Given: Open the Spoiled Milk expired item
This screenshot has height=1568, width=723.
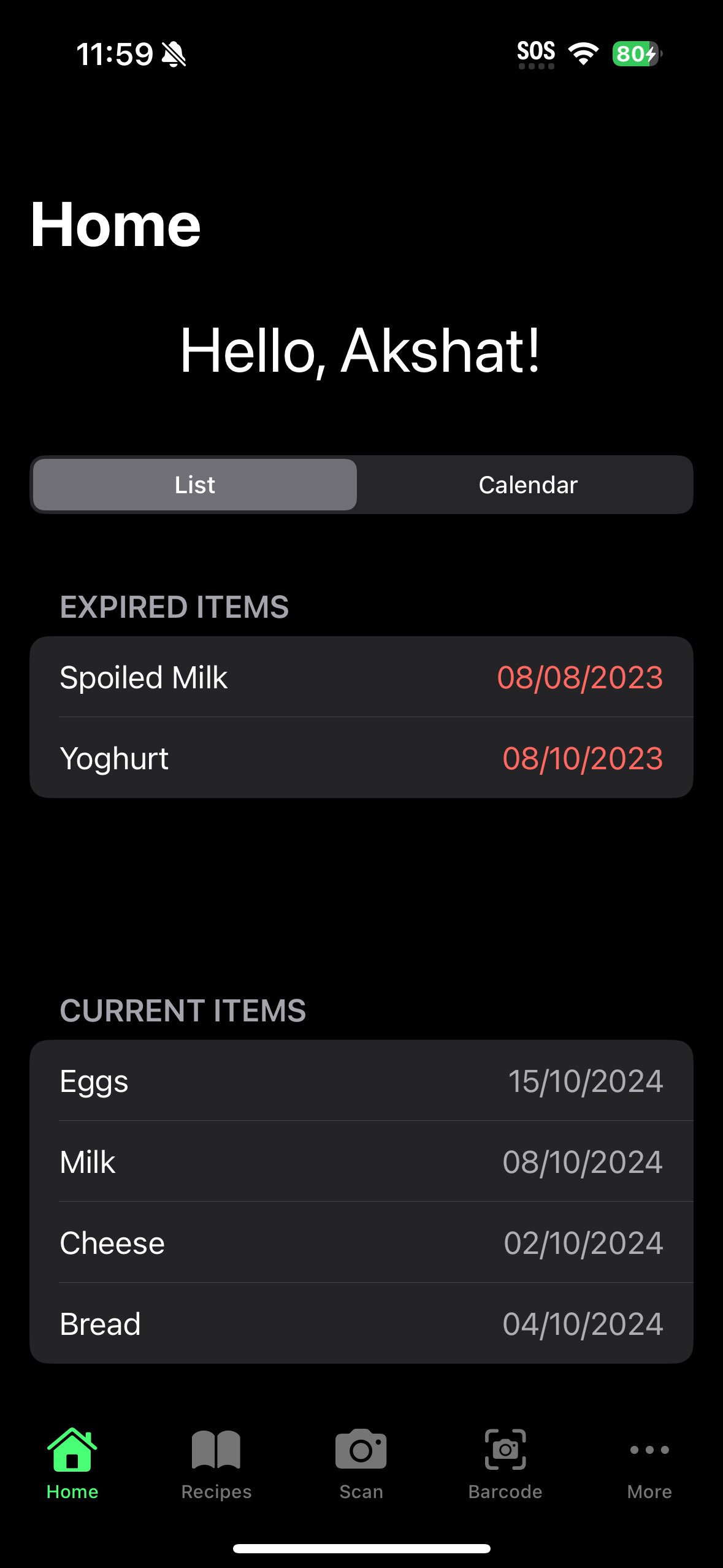Looking at the screenshot, I should pos(361,677).
